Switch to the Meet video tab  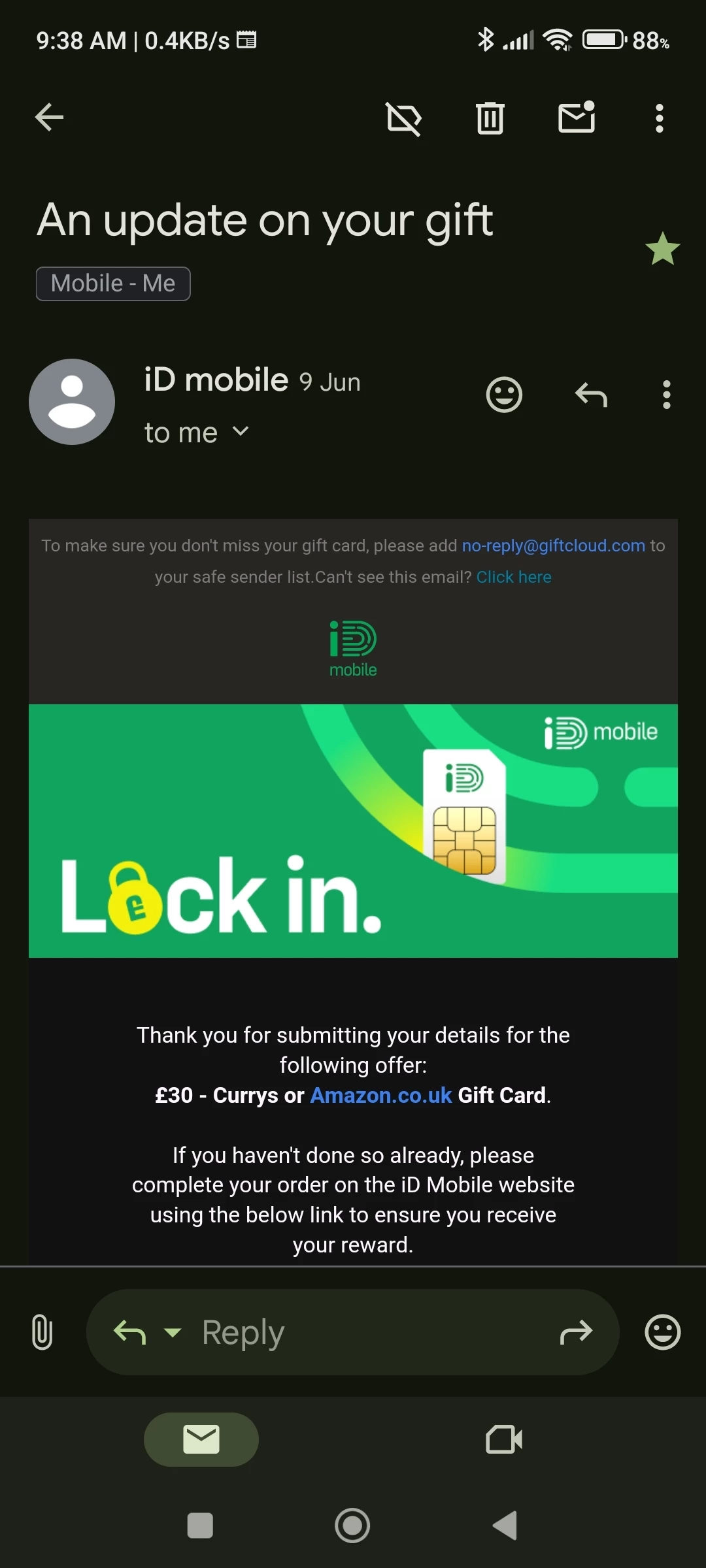click(x=504, y=1439)
